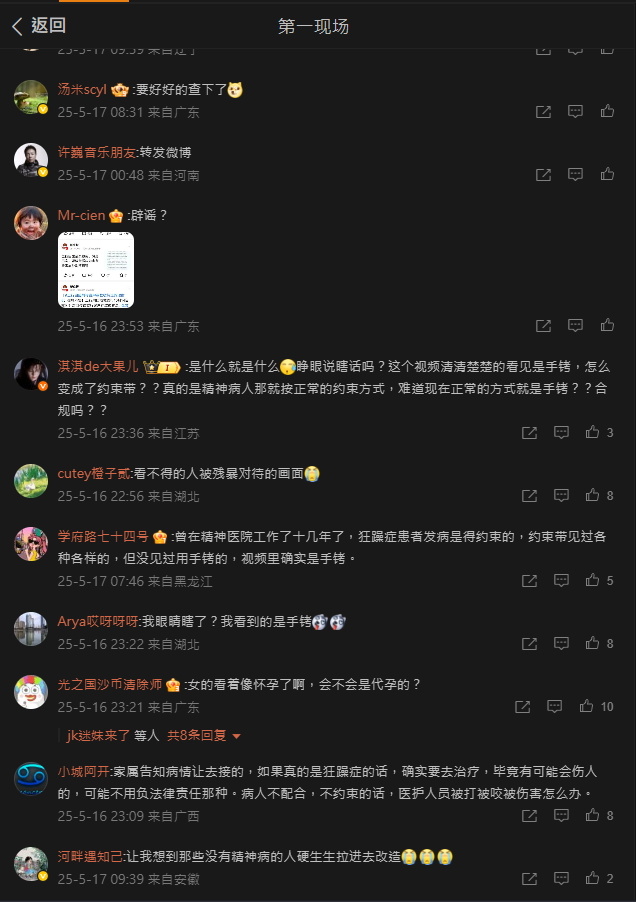
Task: Expand 共8条回复 replies
Action: pyautogui.click(x=204, y=736)
